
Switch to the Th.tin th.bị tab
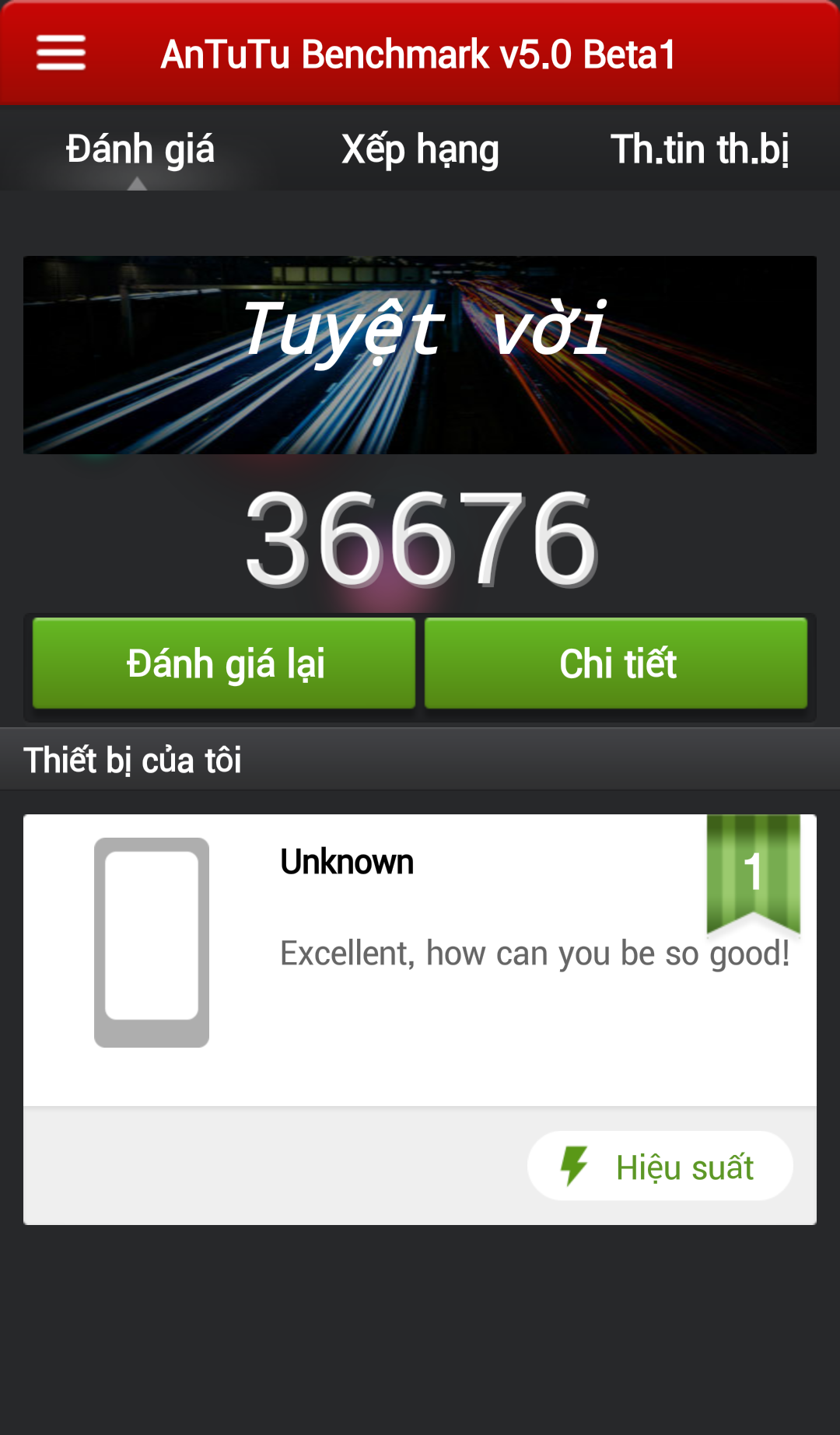pyautogui.click(x=700, y=149)
